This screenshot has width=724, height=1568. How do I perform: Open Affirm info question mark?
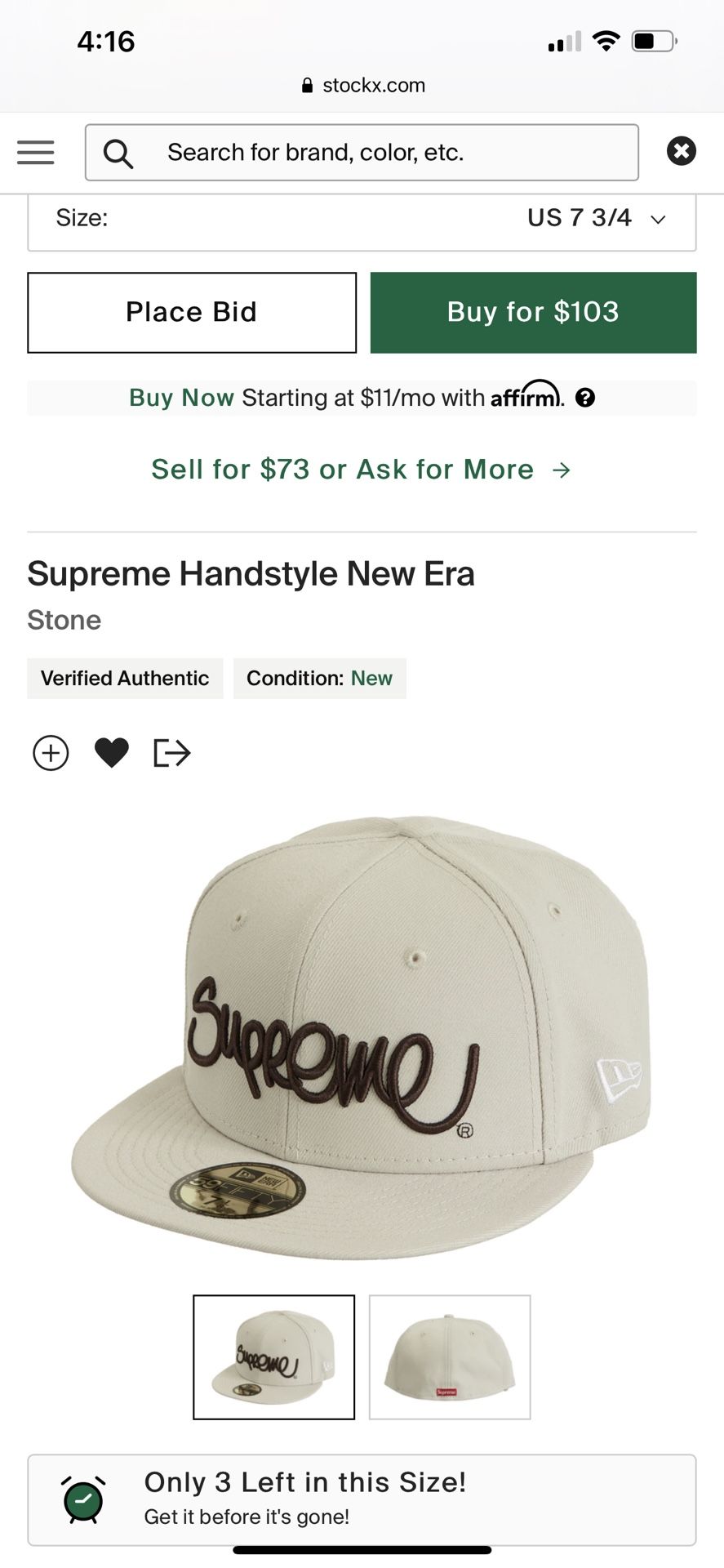click(x=584, y=398)
